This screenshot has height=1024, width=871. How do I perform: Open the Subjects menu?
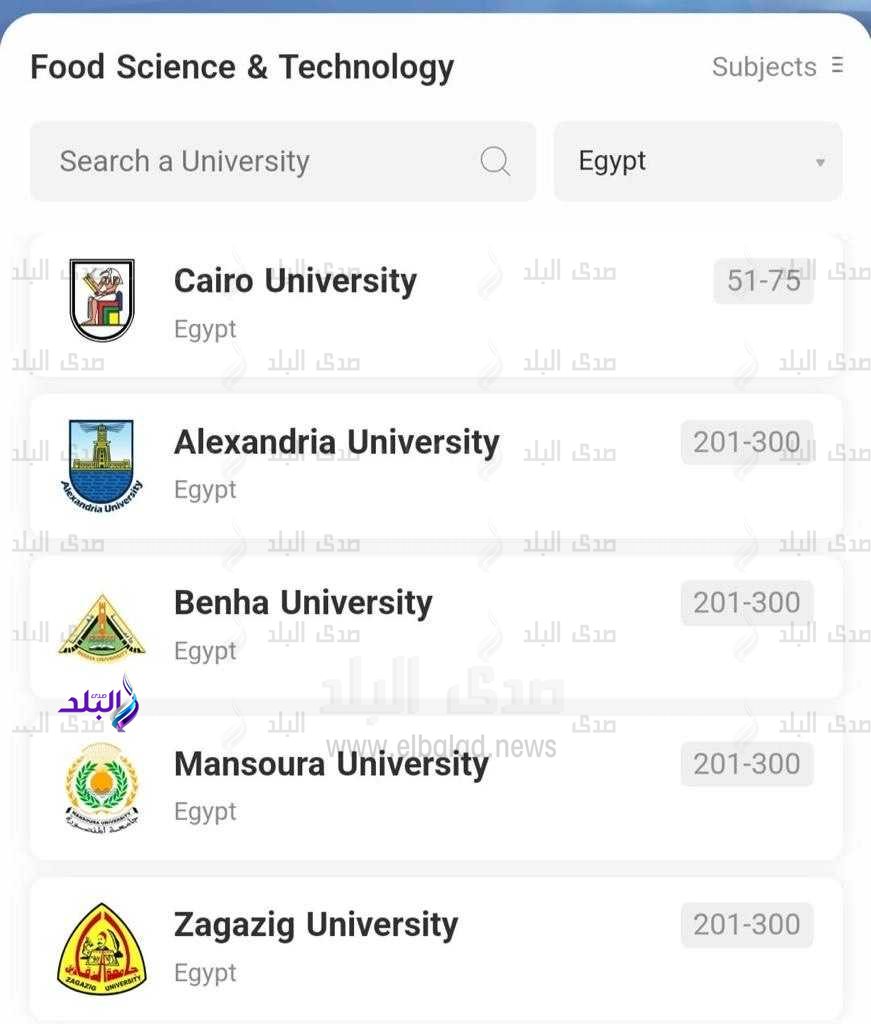point(776,67)
